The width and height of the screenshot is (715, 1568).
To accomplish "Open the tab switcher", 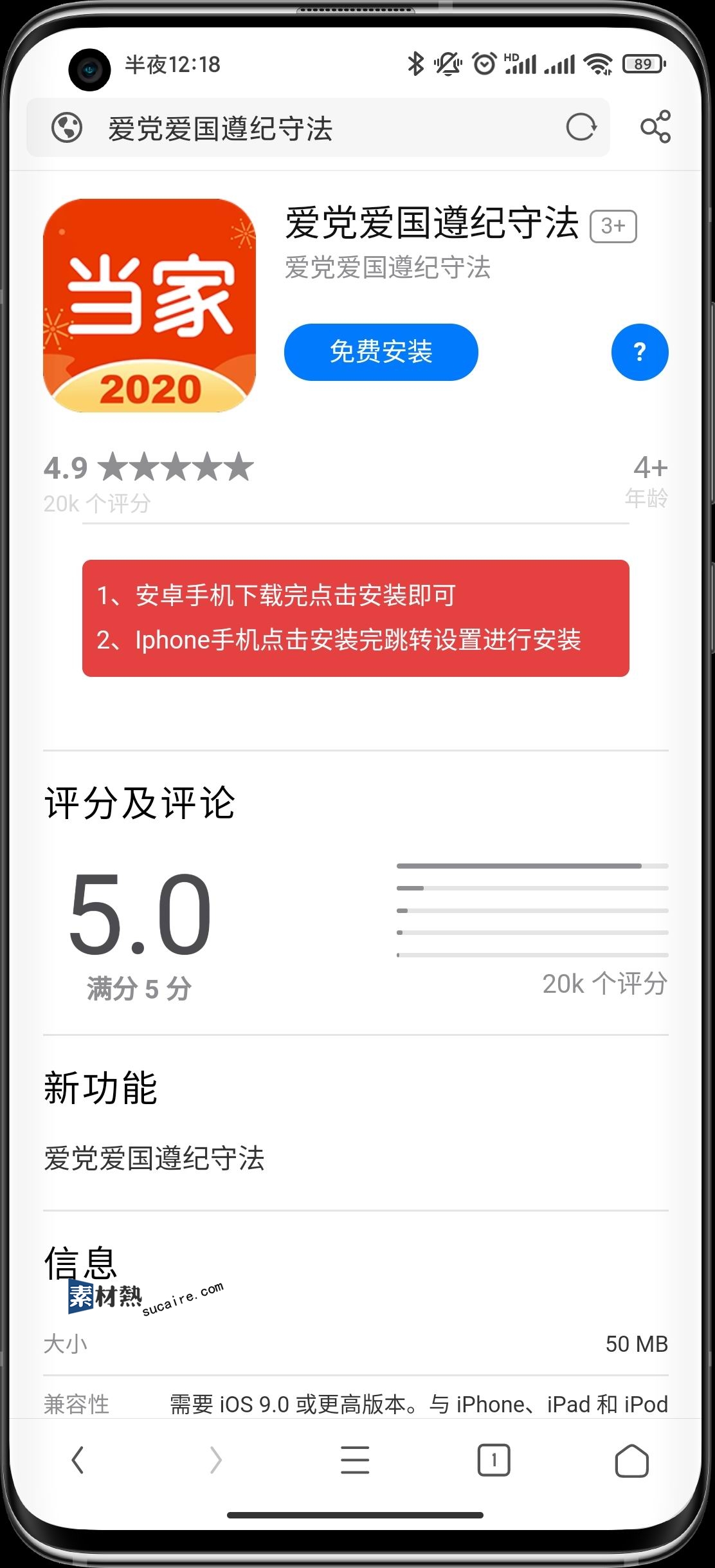I will point(494,1460).
